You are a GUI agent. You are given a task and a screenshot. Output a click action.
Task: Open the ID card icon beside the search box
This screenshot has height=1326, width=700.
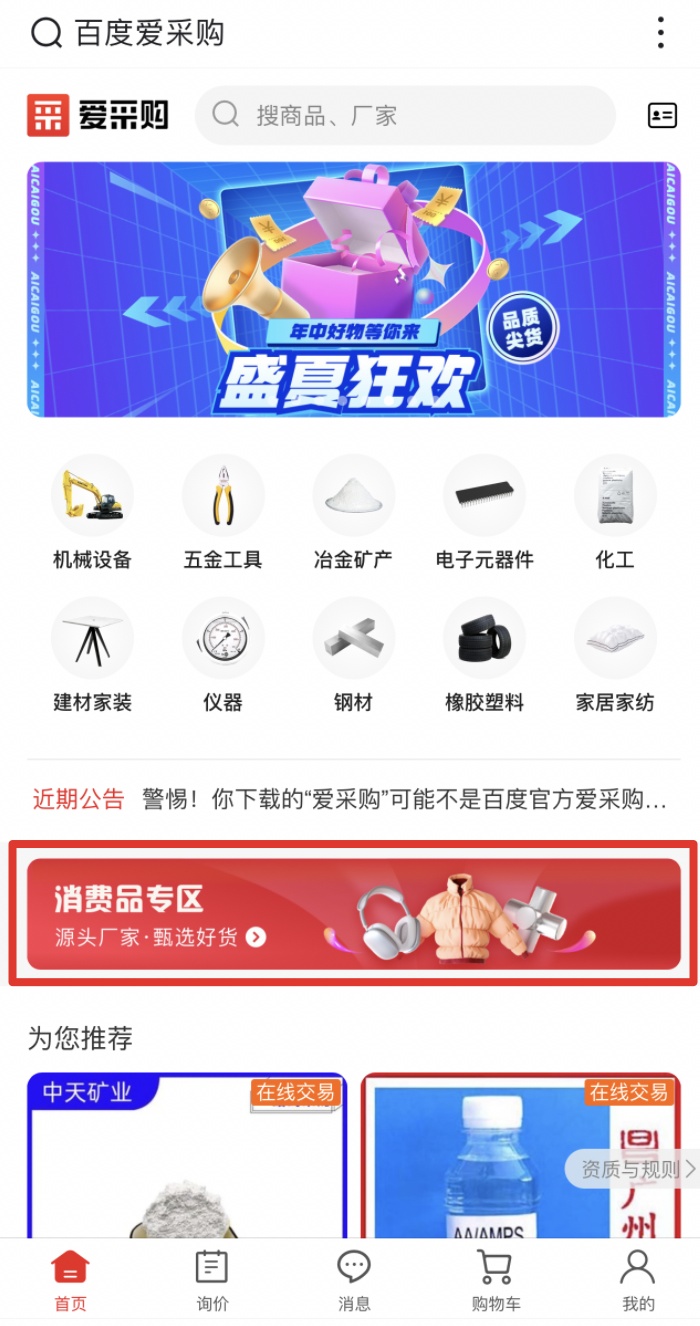(x=662, y=115)
